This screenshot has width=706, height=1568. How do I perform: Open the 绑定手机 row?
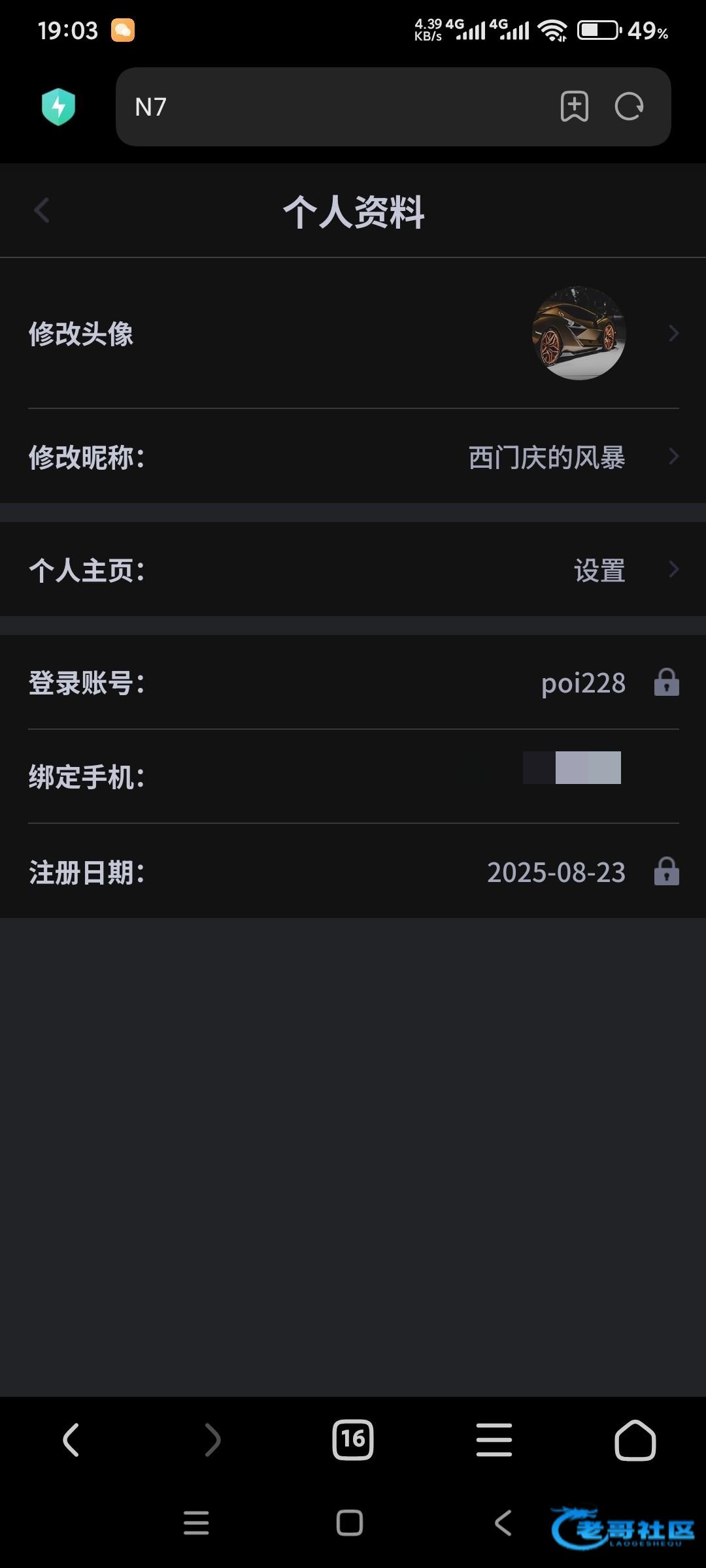tap(353, 776)
